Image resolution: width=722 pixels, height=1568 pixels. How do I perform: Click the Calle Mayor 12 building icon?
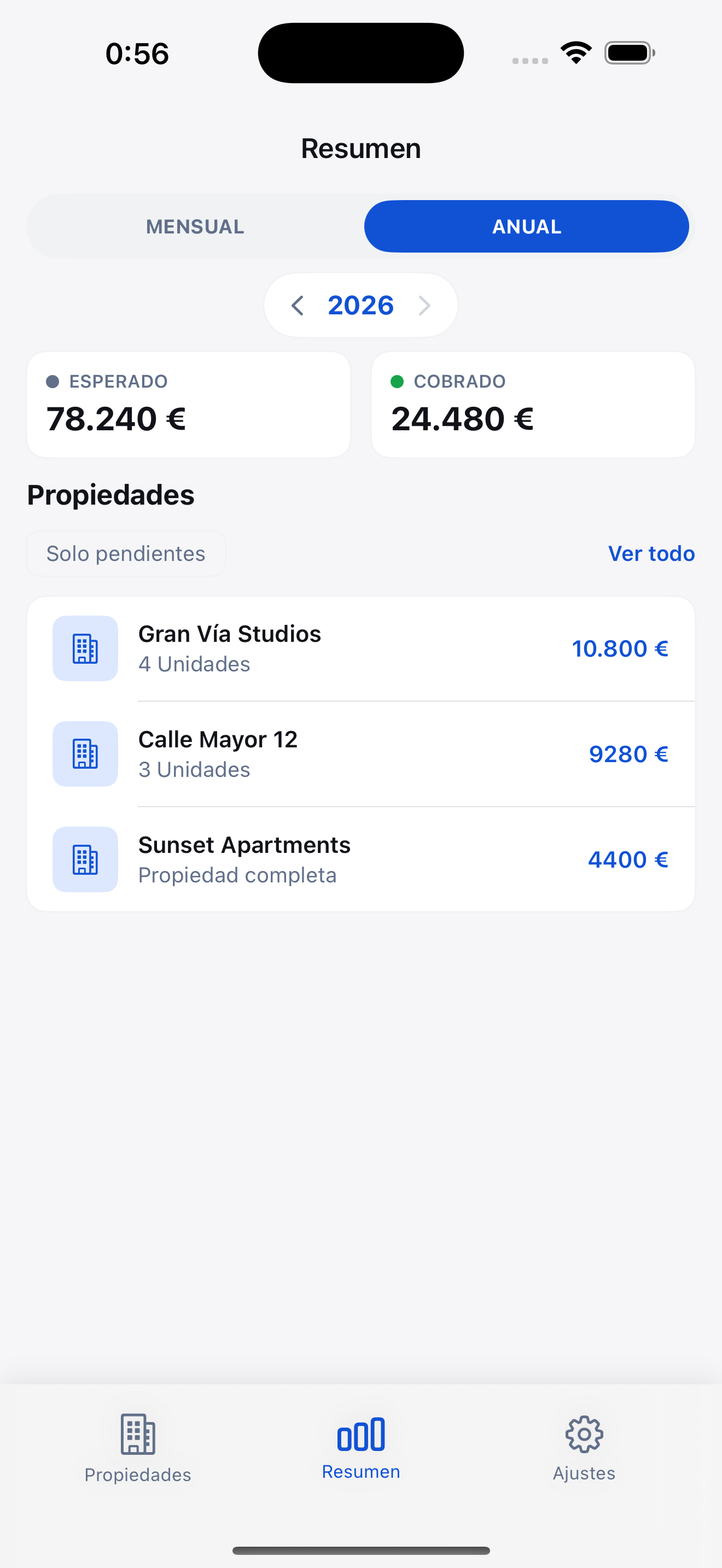click(x=85, y=754)
